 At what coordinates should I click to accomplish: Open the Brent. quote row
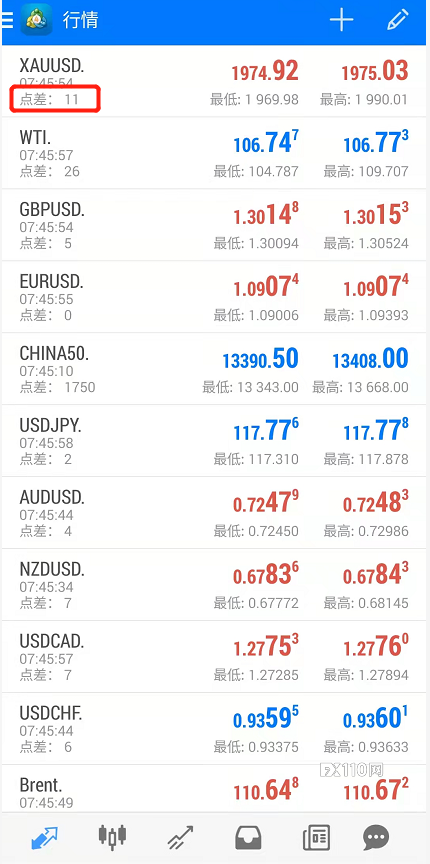coord(215,789)
